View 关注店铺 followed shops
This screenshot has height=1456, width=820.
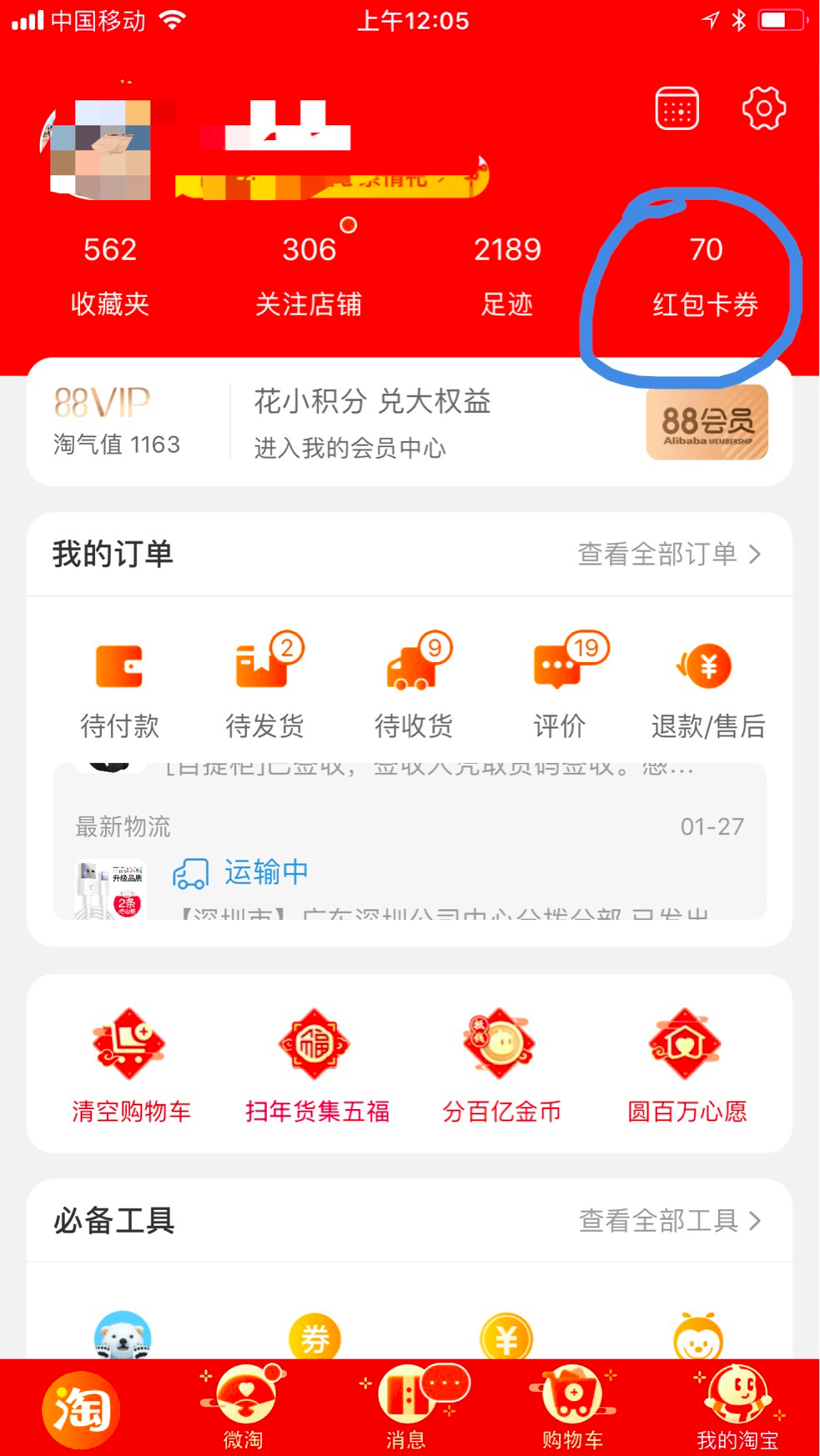pos(309,275)
